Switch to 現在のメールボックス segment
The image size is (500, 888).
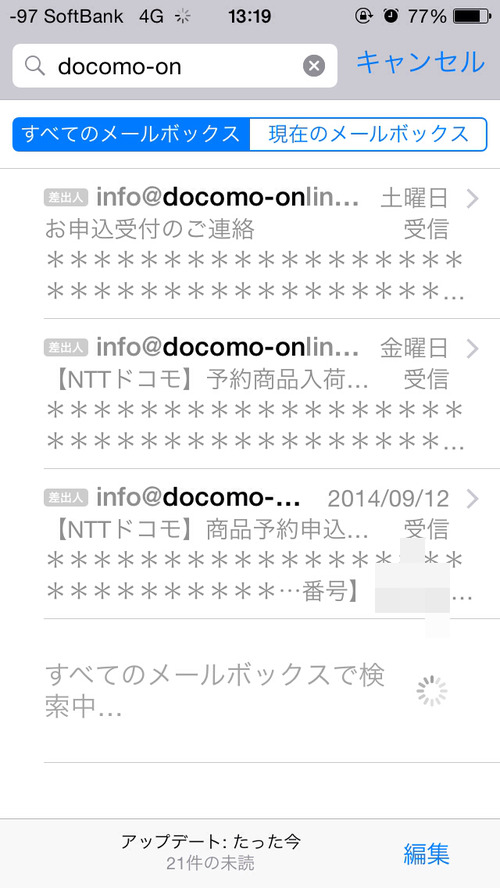click(369, 134)
